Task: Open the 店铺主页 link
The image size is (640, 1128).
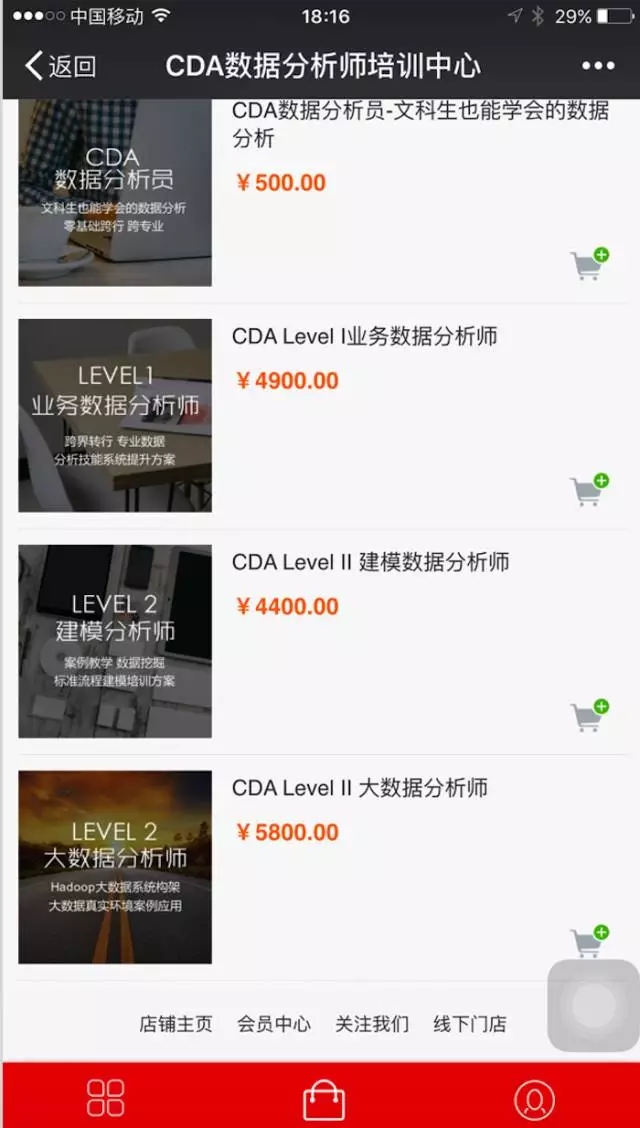Action: pyautogui.click(x=176, y=1024)
